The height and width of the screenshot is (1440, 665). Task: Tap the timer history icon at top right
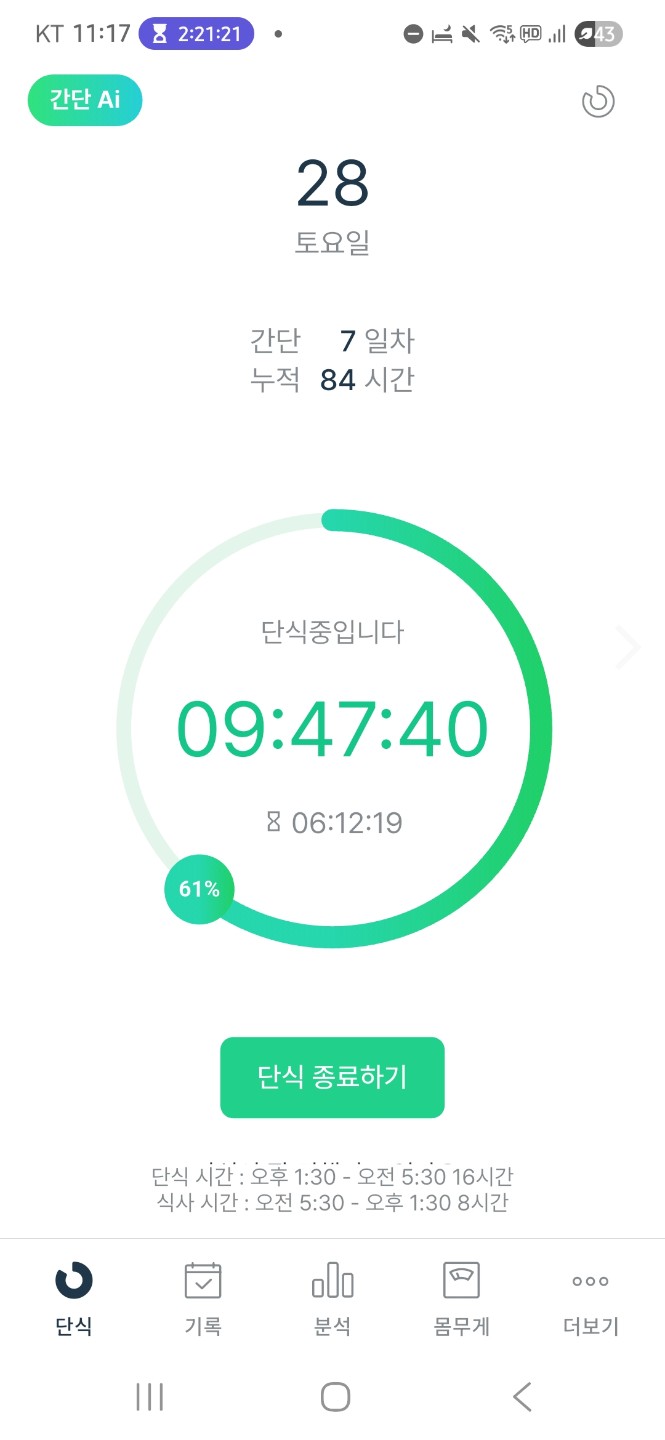point(598,101)
